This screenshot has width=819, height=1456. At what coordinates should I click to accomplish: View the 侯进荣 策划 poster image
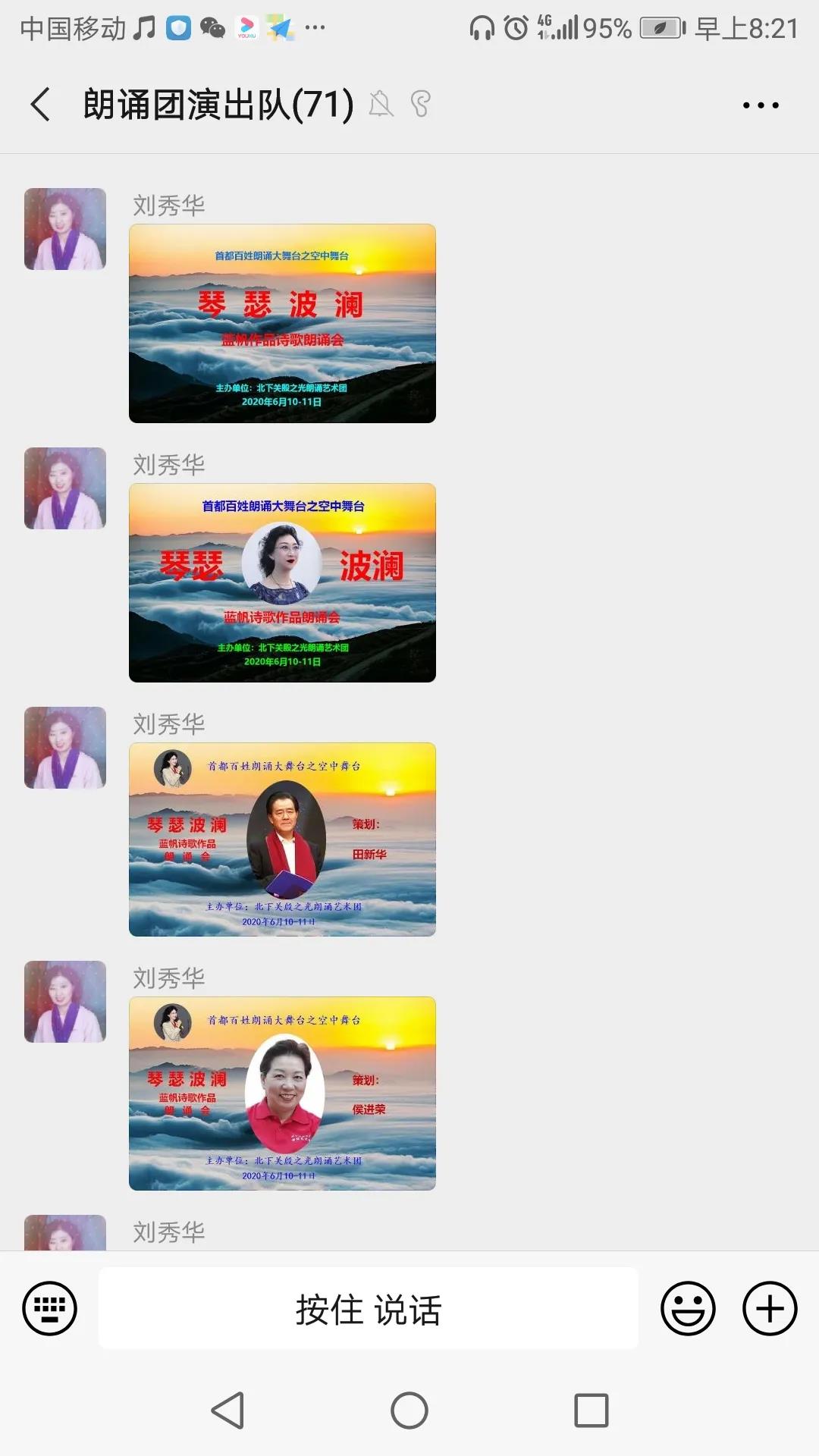(281, 1092)
